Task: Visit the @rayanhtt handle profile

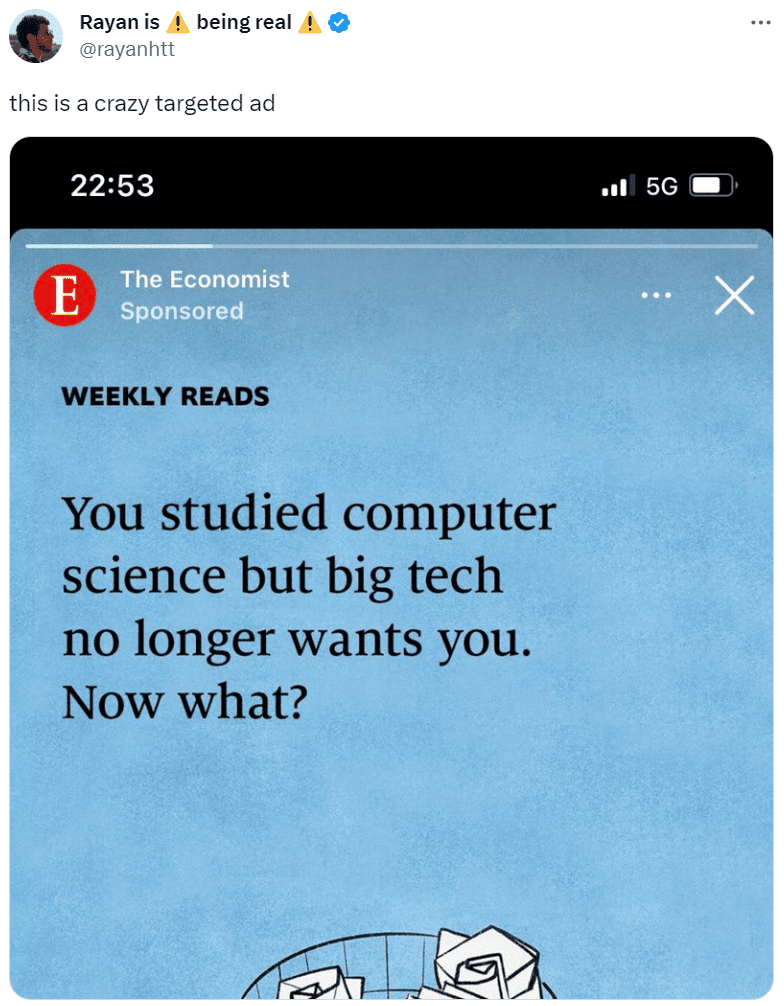Action: tap(127, 49)
